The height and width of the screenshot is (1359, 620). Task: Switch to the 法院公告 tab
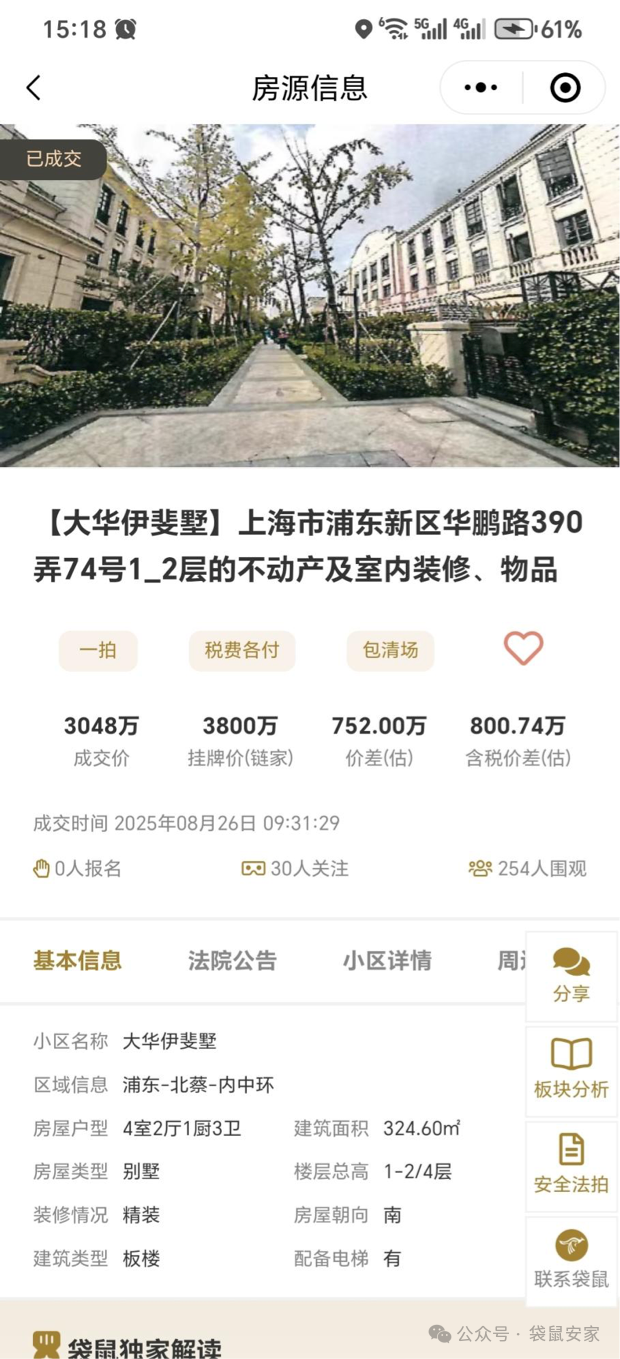232,961
